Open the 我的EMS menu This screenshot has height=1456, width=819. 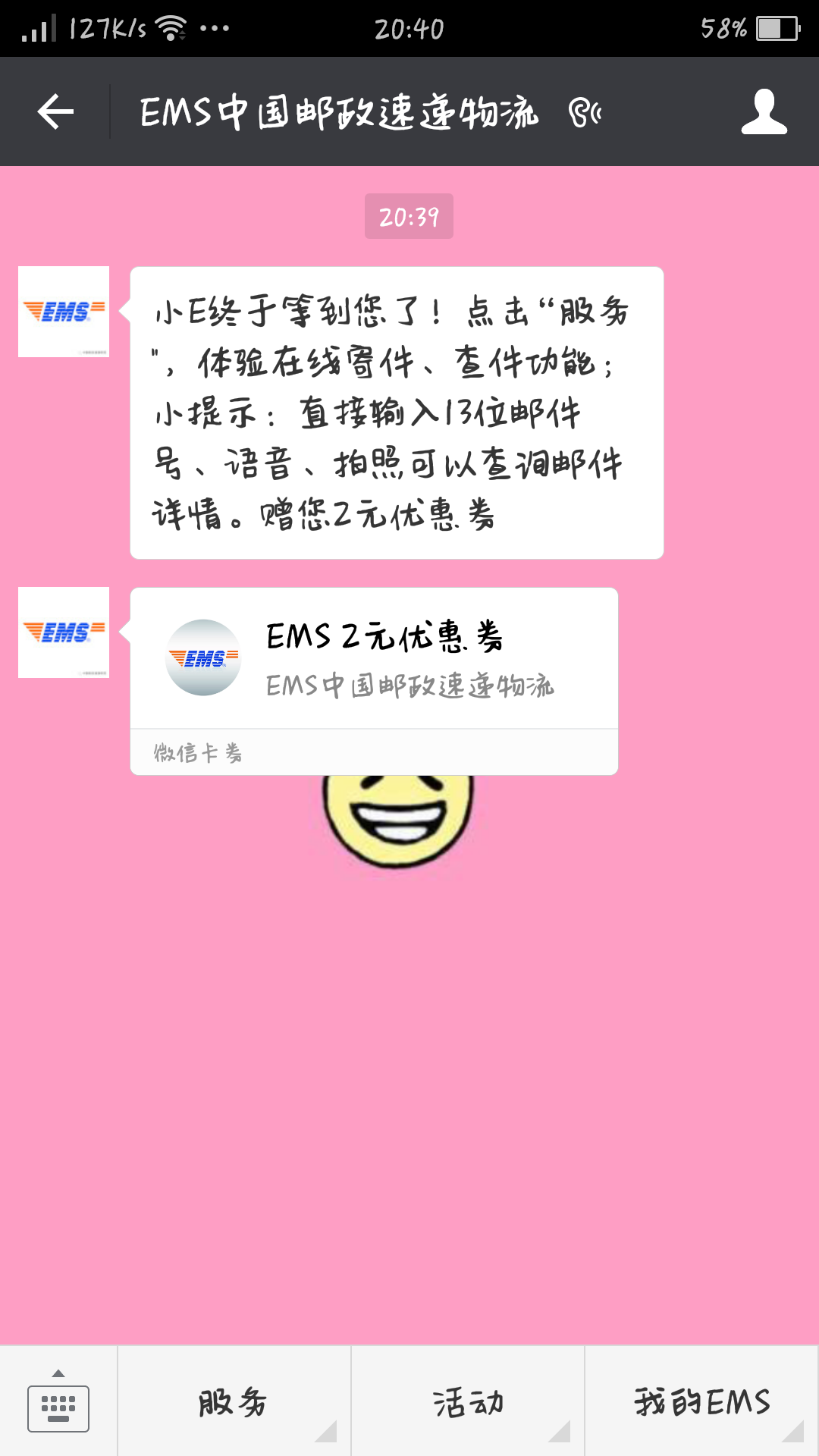[702, 1401]
